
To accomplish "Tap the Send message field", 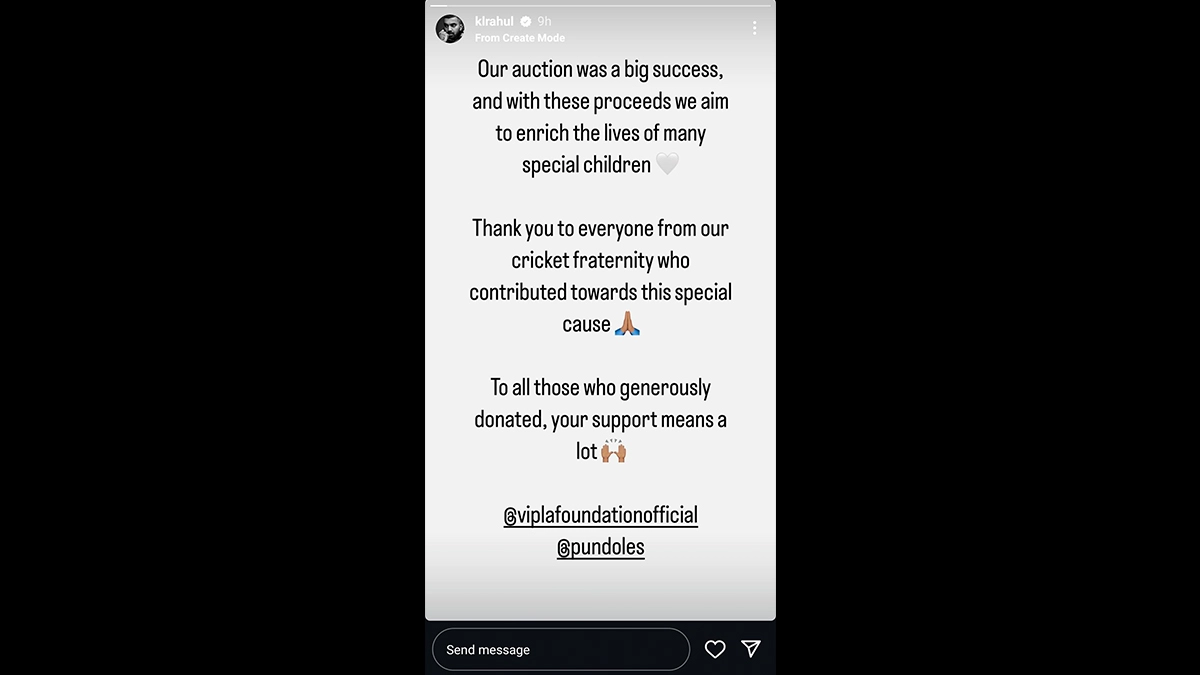I will point(560,650).
